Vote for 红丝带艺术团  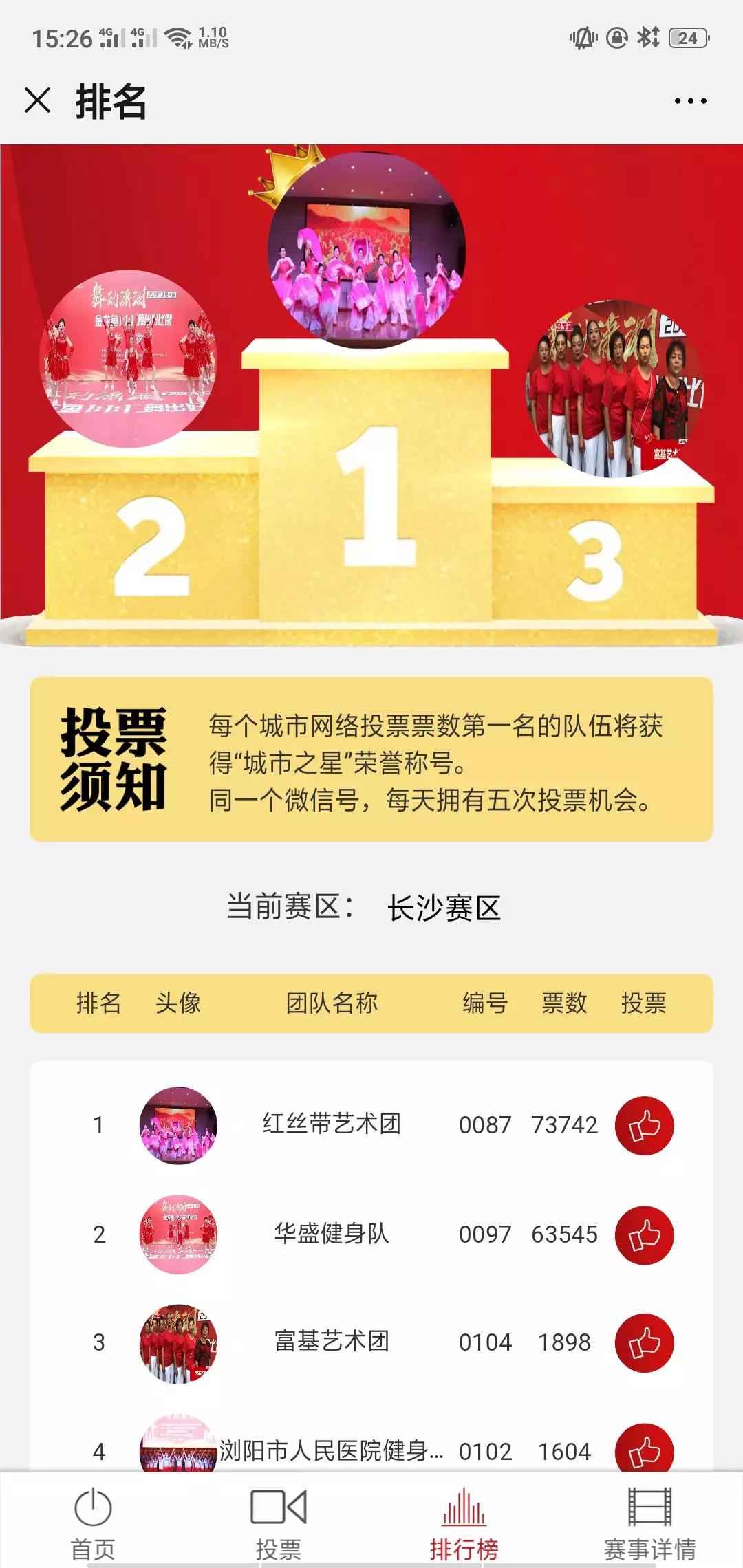[644, 1126]
